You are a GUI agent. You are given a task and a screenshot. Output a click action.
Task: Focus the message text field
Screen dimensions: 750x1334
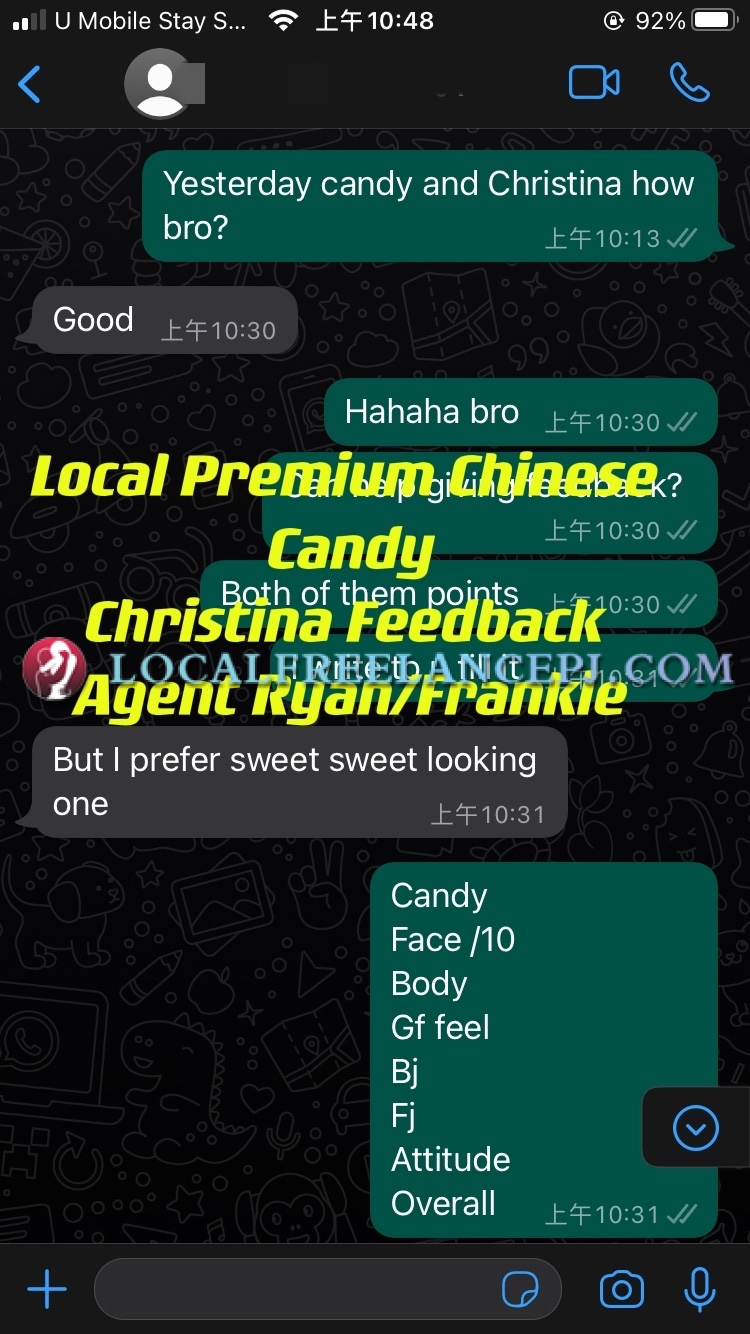click(x=300, y=1289)
